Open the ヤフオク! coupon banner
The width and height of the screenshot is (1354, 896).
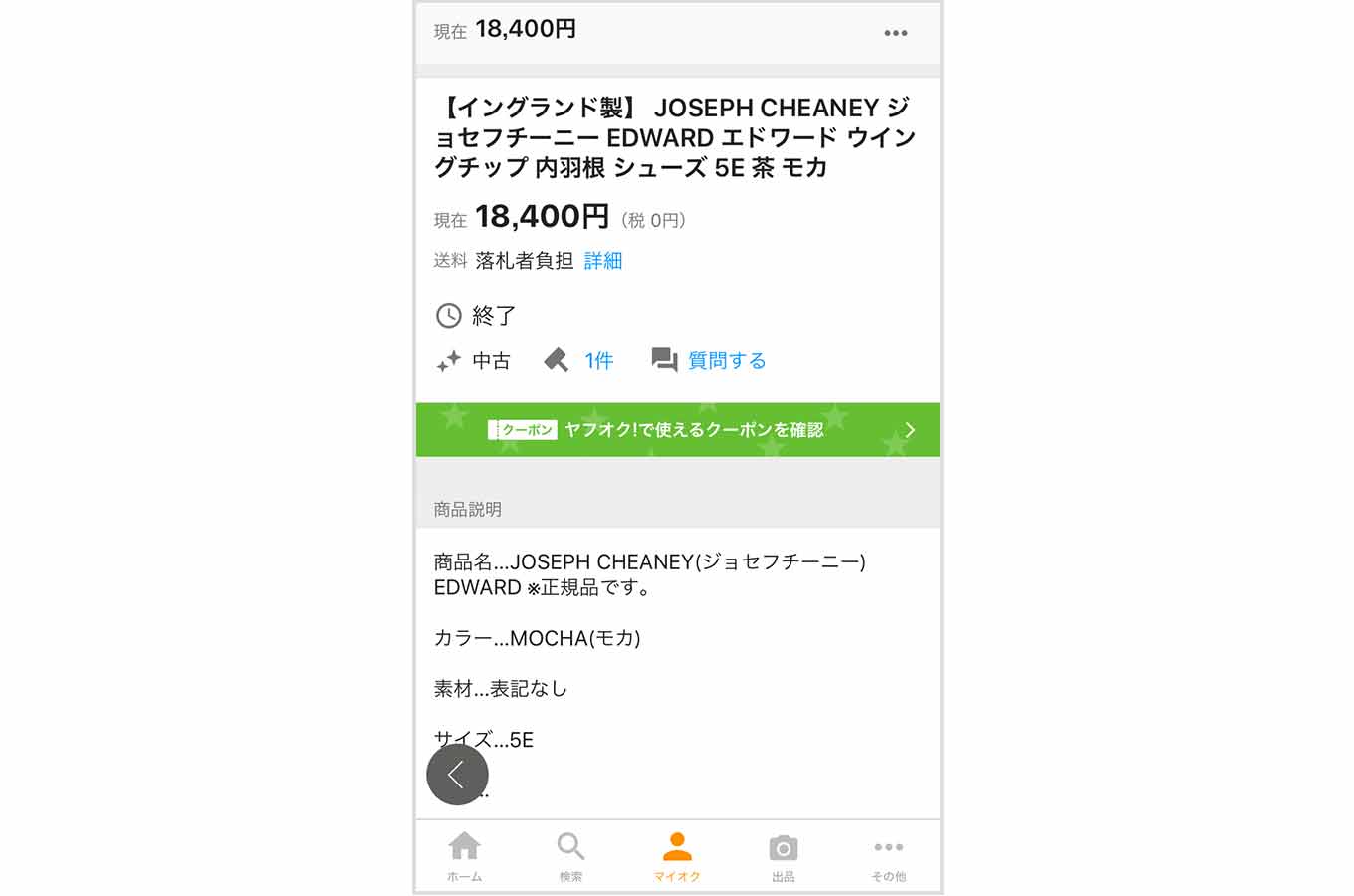(677, 430)
